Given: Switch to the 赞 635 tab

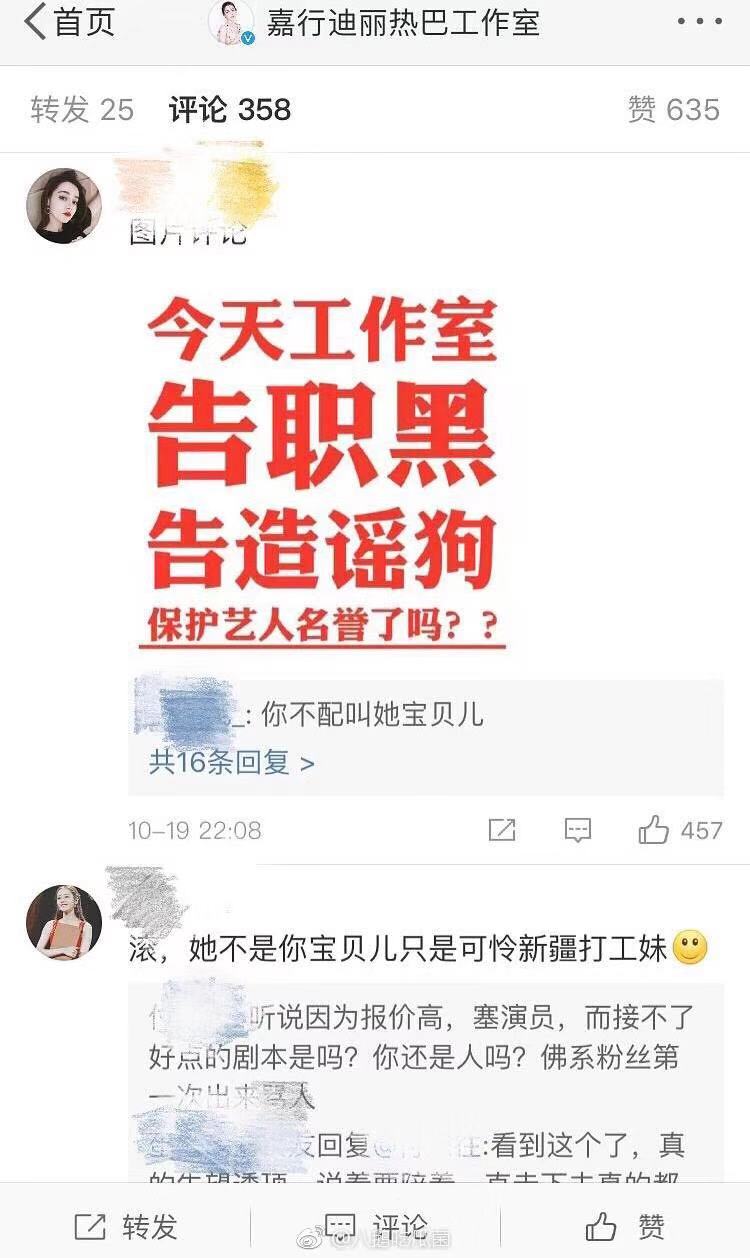Looking at the screenshot, I should pyautogui.click(x=673, y=110).
